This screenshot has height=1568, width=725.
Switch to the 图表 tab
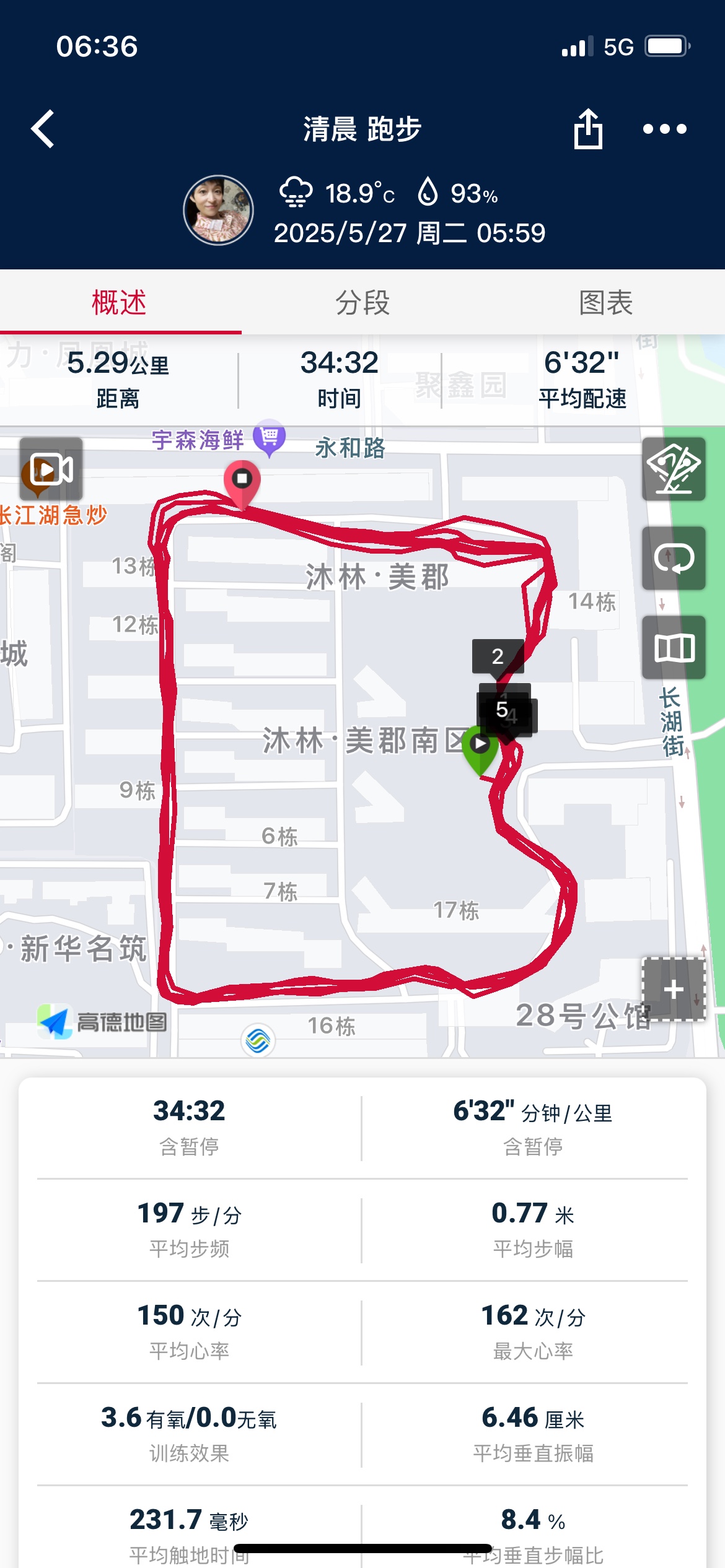pos(605,303)
